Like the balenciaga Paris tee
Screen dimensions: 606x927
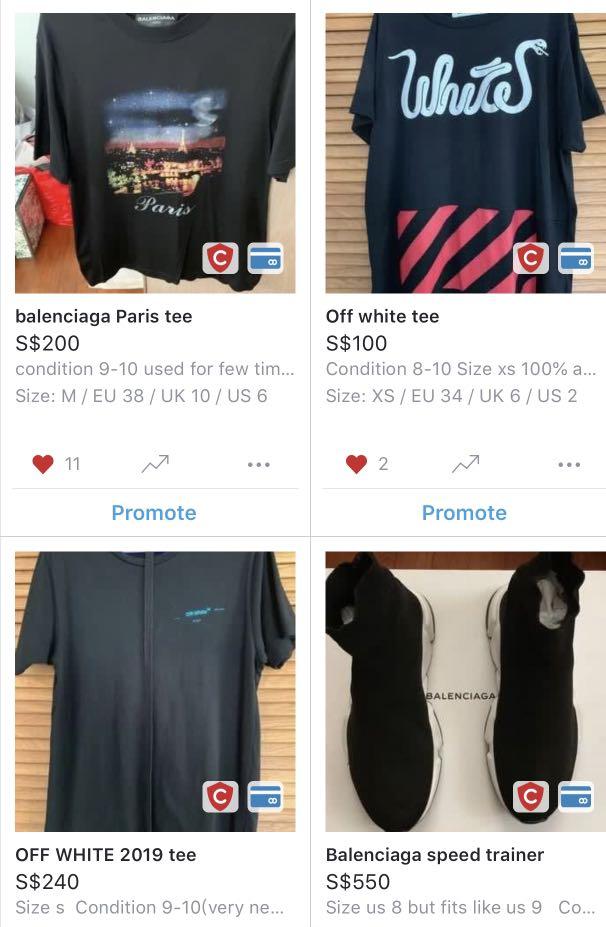43,464
